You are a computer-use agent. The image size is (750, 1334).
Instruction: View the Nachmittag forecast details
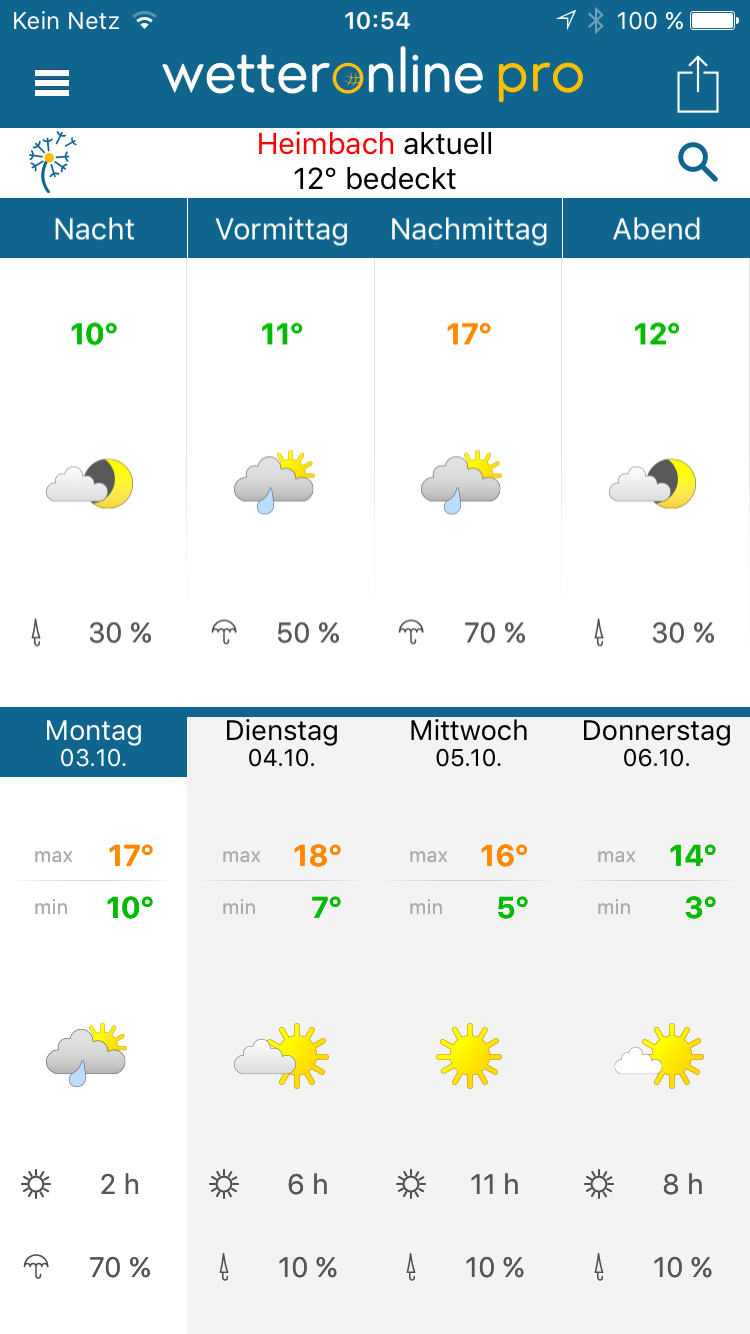tap(469, 453)
